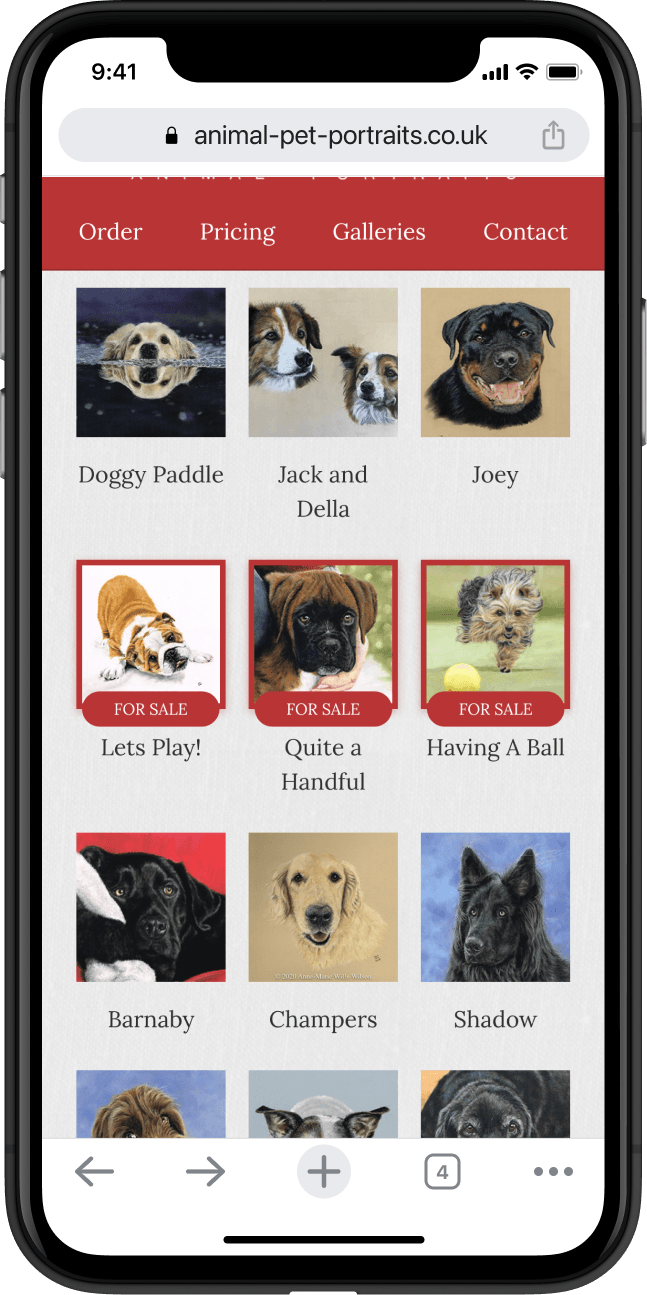
Task: Open the Joey rottweiler portrait
Action: point(495,362)
